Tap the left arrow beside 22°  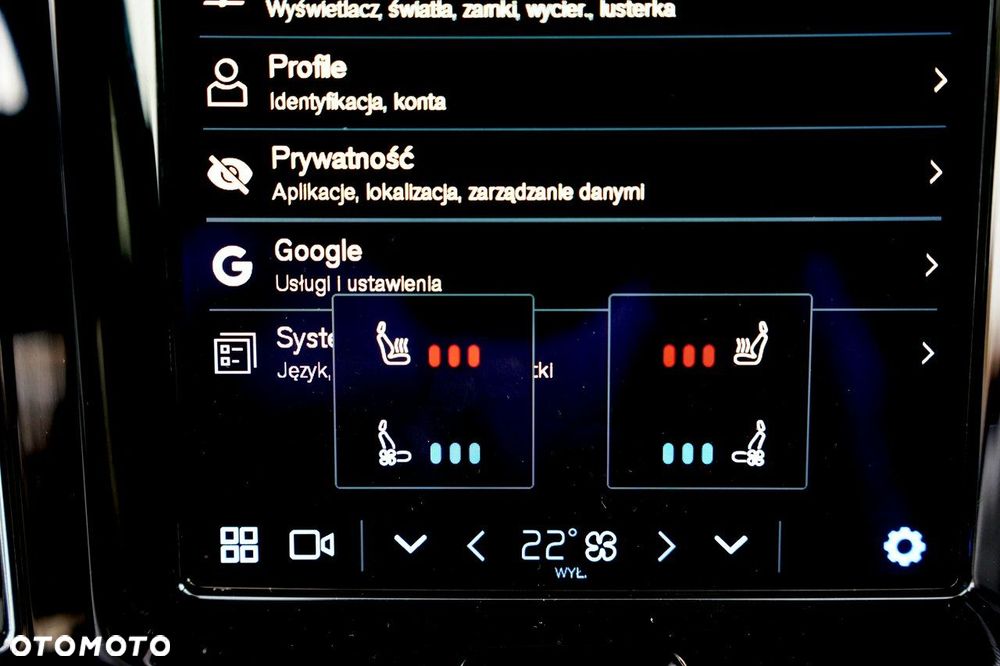point(476,546)
